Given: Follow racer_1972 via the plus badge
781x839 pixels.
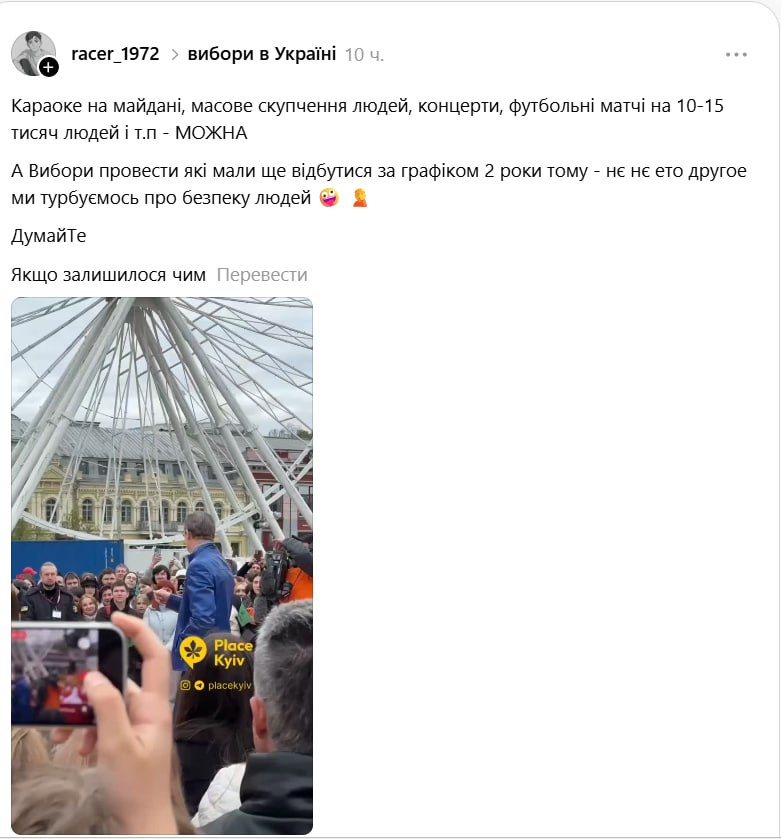Looking at the screenshot, I should (x=49, y=67).
